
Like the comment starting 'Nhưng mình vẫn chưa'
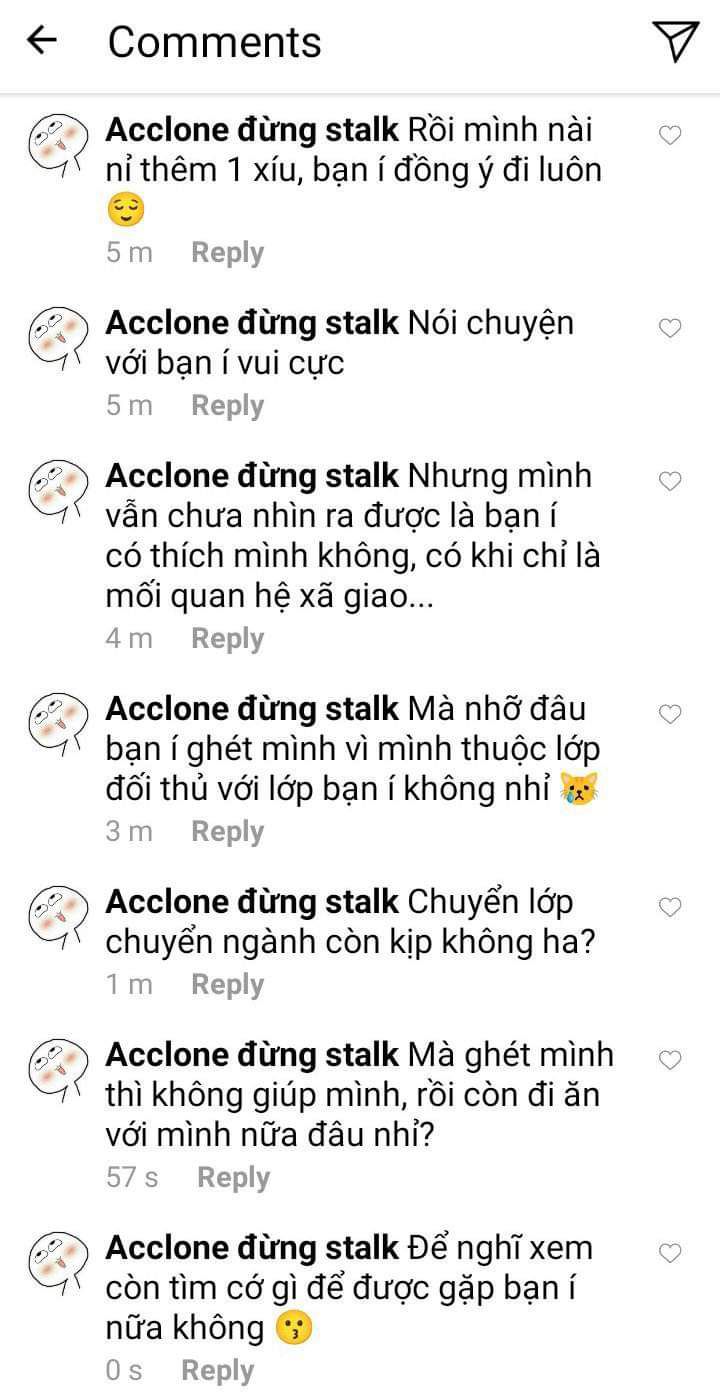coord(670,481)
